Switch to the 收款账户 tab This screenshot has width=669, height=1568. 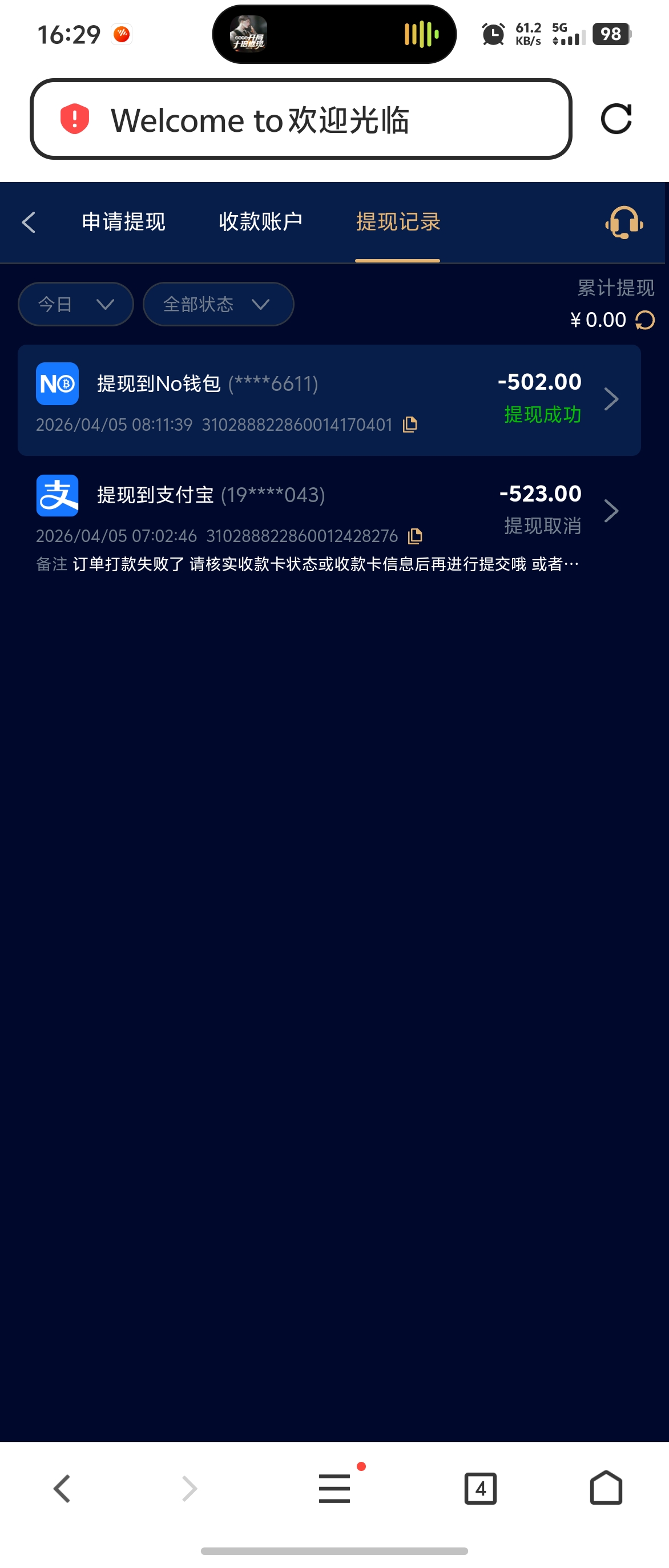click(260, 221)
